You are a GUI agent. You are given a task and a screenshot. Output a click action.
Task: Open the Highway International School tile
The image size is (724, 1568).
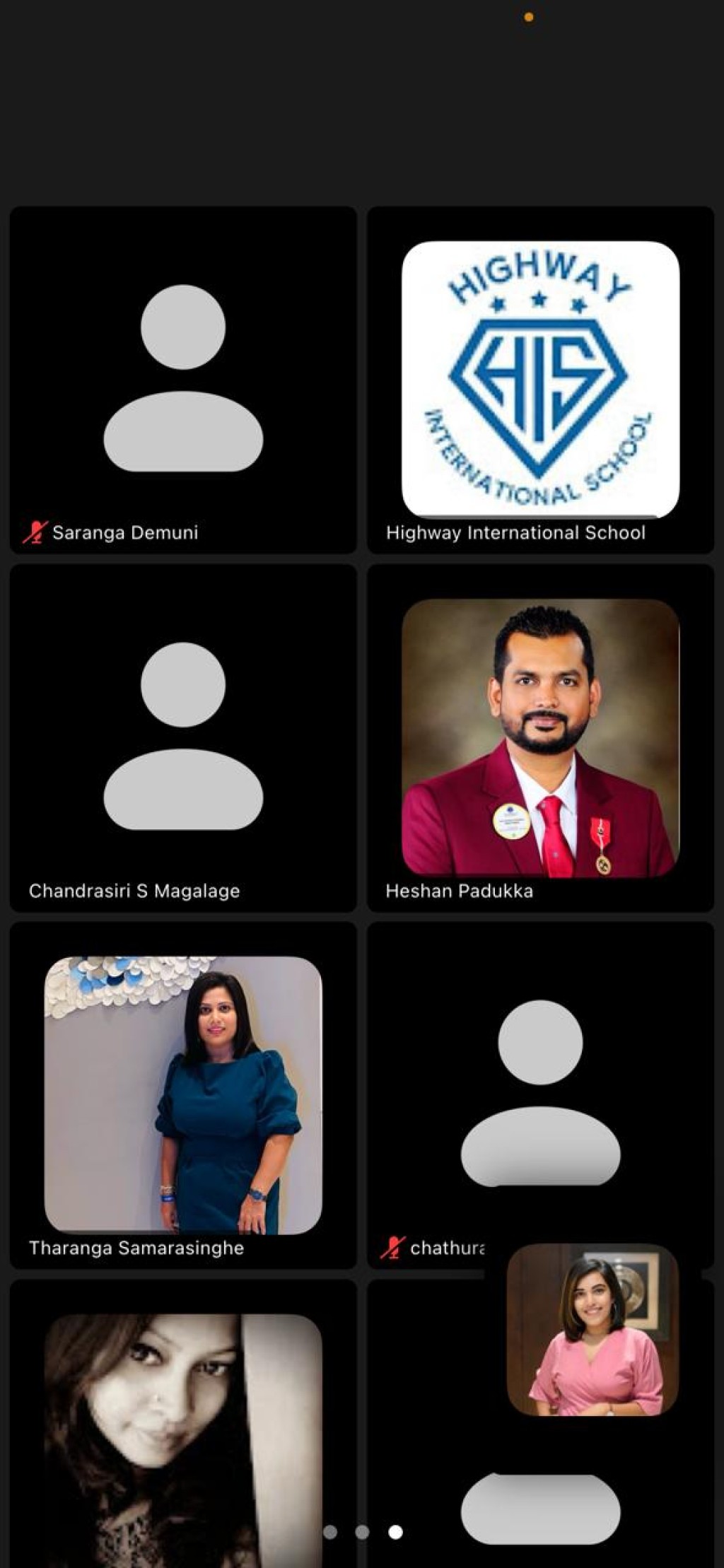pyautogui.click(x=541, y=380)
